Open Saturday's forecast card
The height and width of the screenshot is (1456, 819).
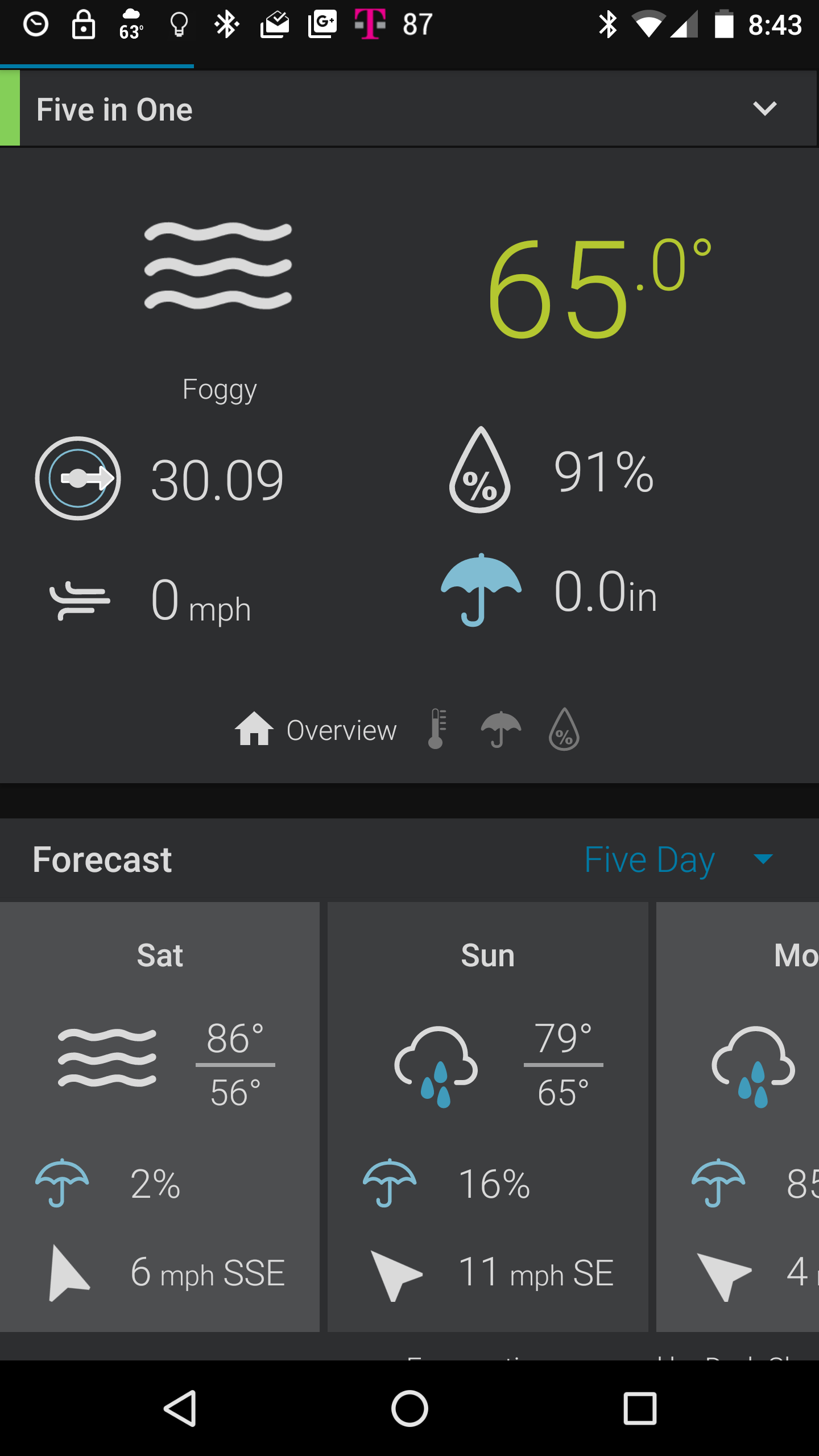[160, 1116]
